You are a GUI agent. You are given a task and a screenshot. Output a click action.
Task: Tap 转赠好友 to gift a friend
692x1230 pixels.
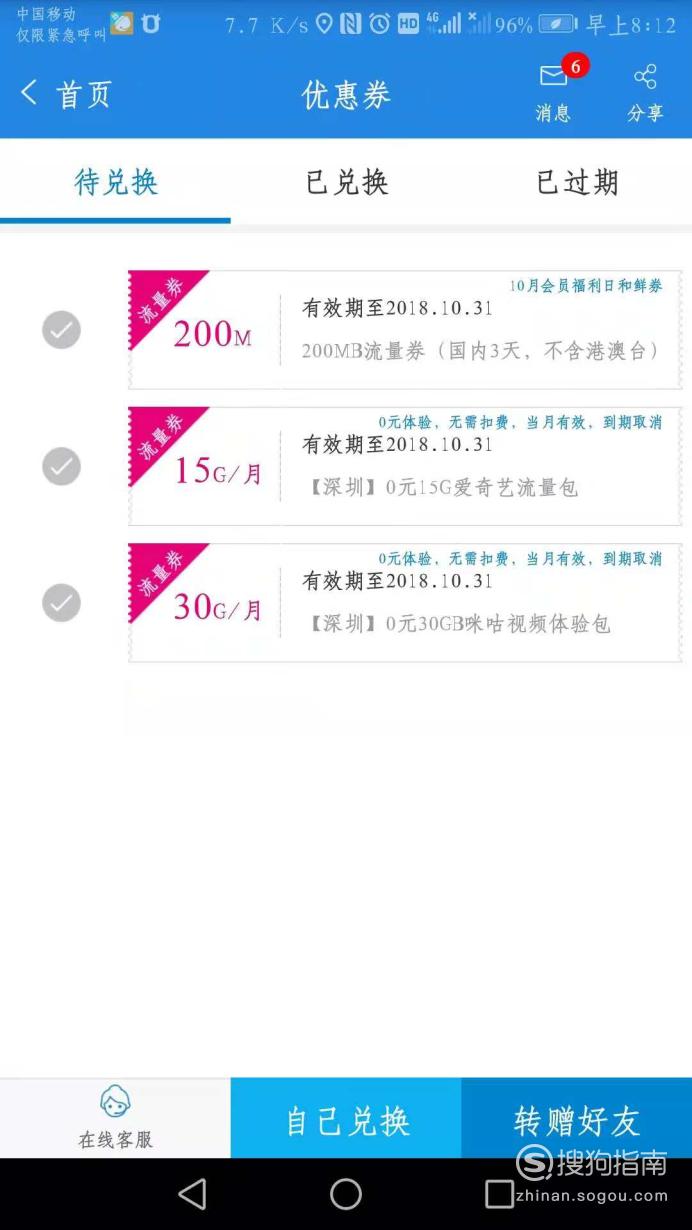[577, 1119]
